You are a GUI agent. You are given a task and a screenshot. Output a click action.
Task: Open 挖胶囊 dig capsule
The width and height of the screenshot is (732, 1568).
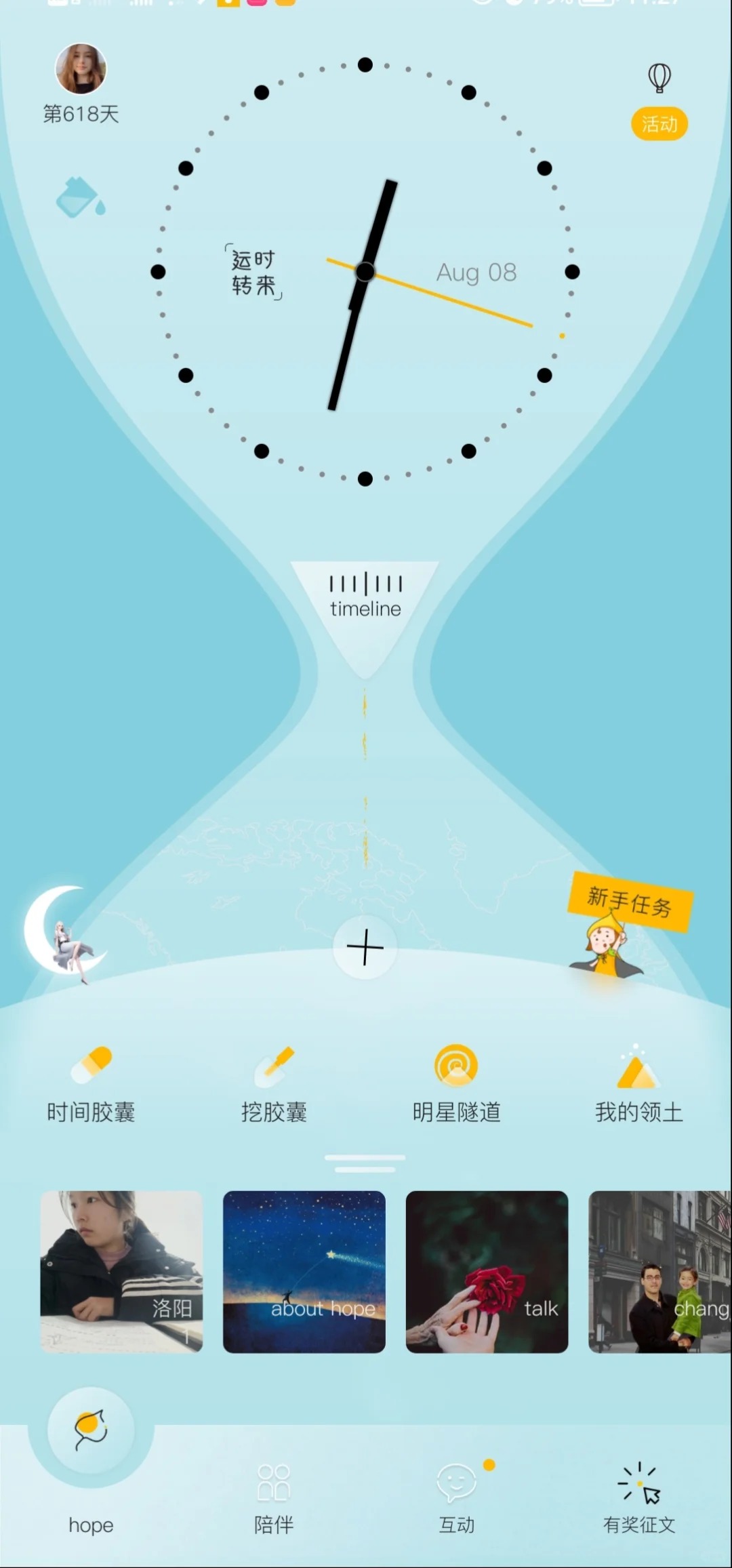pos(274,1083)
